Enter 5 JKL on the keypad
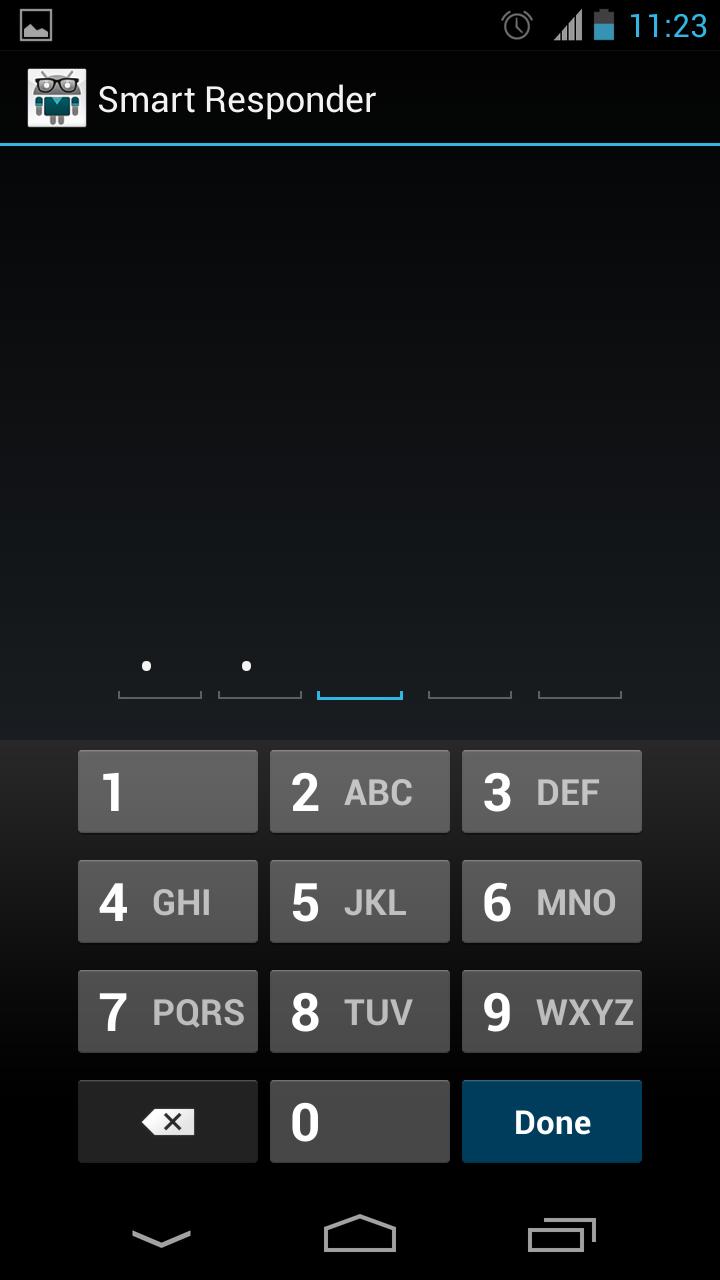This screenshot has height=1280, width=720. pos(360,901)
